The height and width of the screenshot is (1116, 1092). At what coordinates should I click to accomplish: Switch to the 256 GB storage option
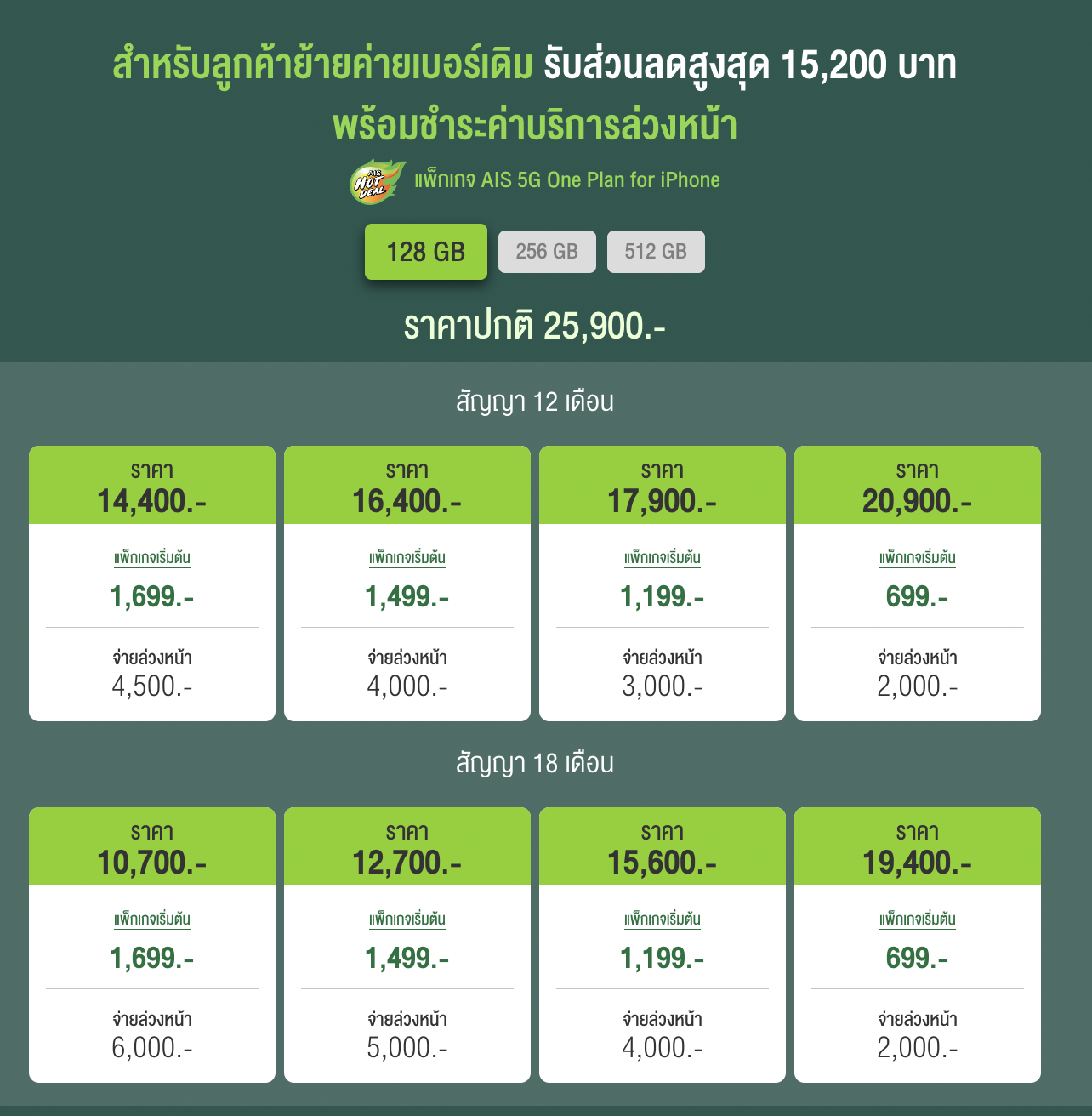(547, 252)
